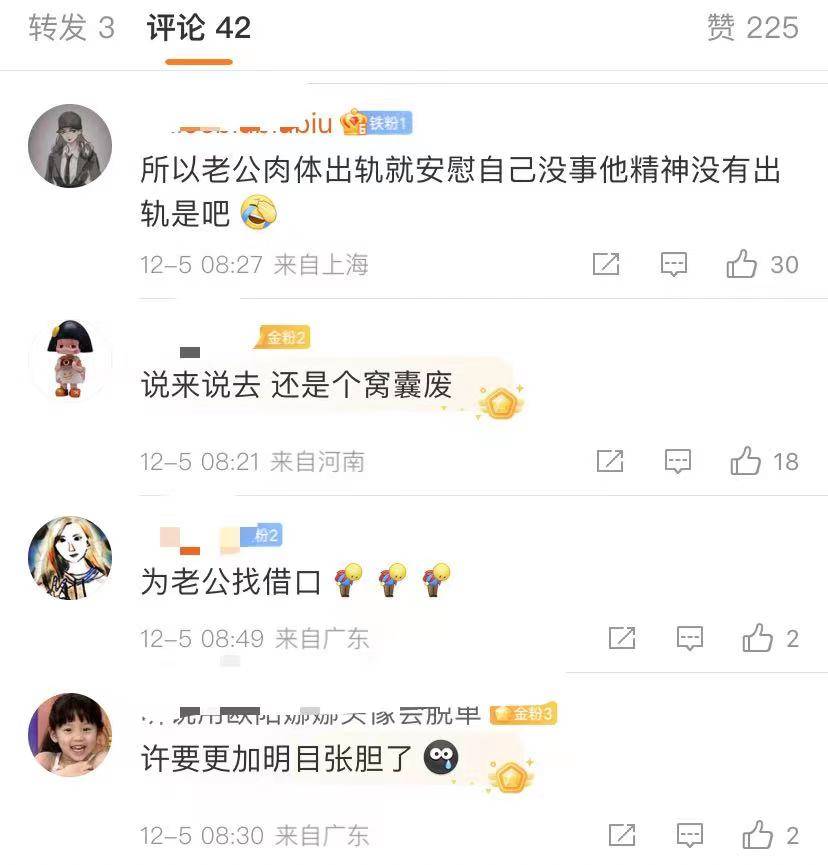Open the avatar of the 铁粉1 commenter
The width and height of the screenshot is (828, 865).
70,146
